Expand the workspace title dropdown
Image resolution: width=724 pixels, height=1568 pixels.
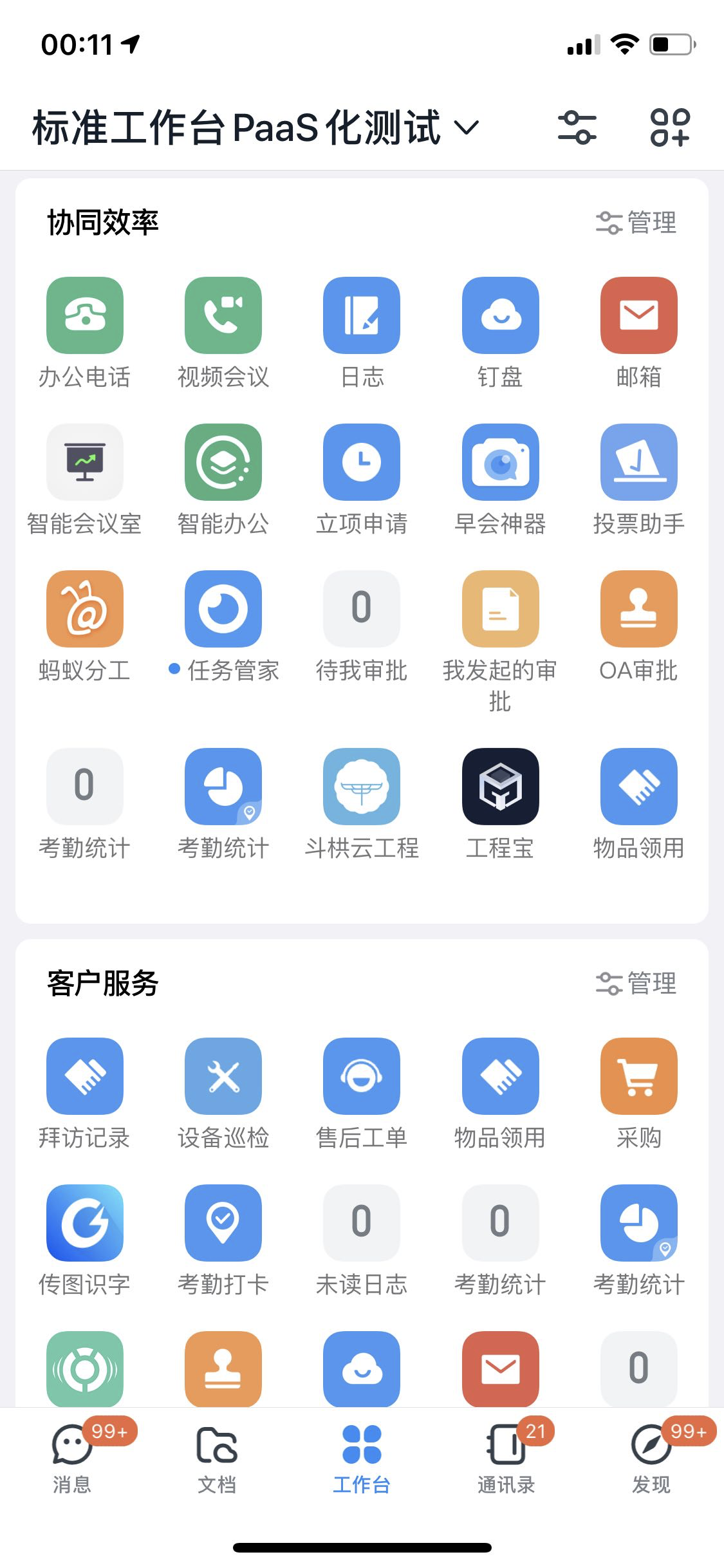(465, 128)
